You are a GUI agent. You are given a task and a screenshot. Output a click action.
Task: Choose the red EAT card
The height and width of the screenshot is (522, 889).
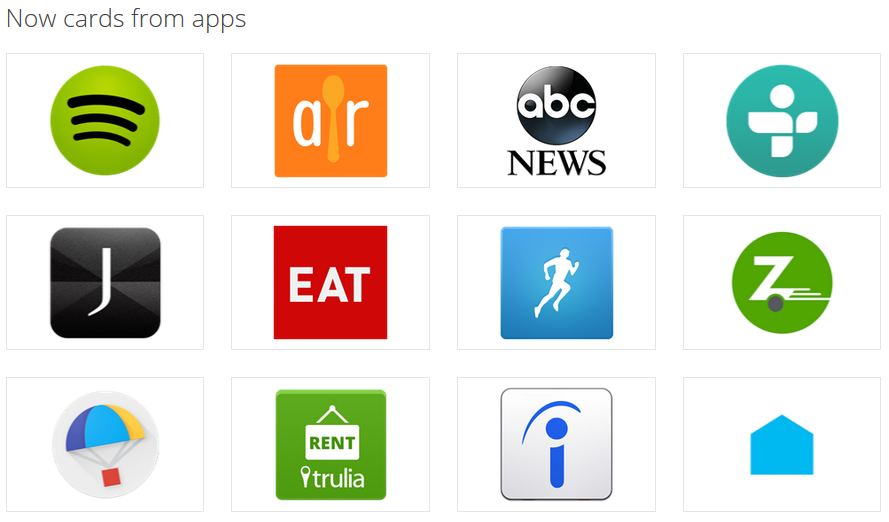pyautogui.click(x=330, y=282)
